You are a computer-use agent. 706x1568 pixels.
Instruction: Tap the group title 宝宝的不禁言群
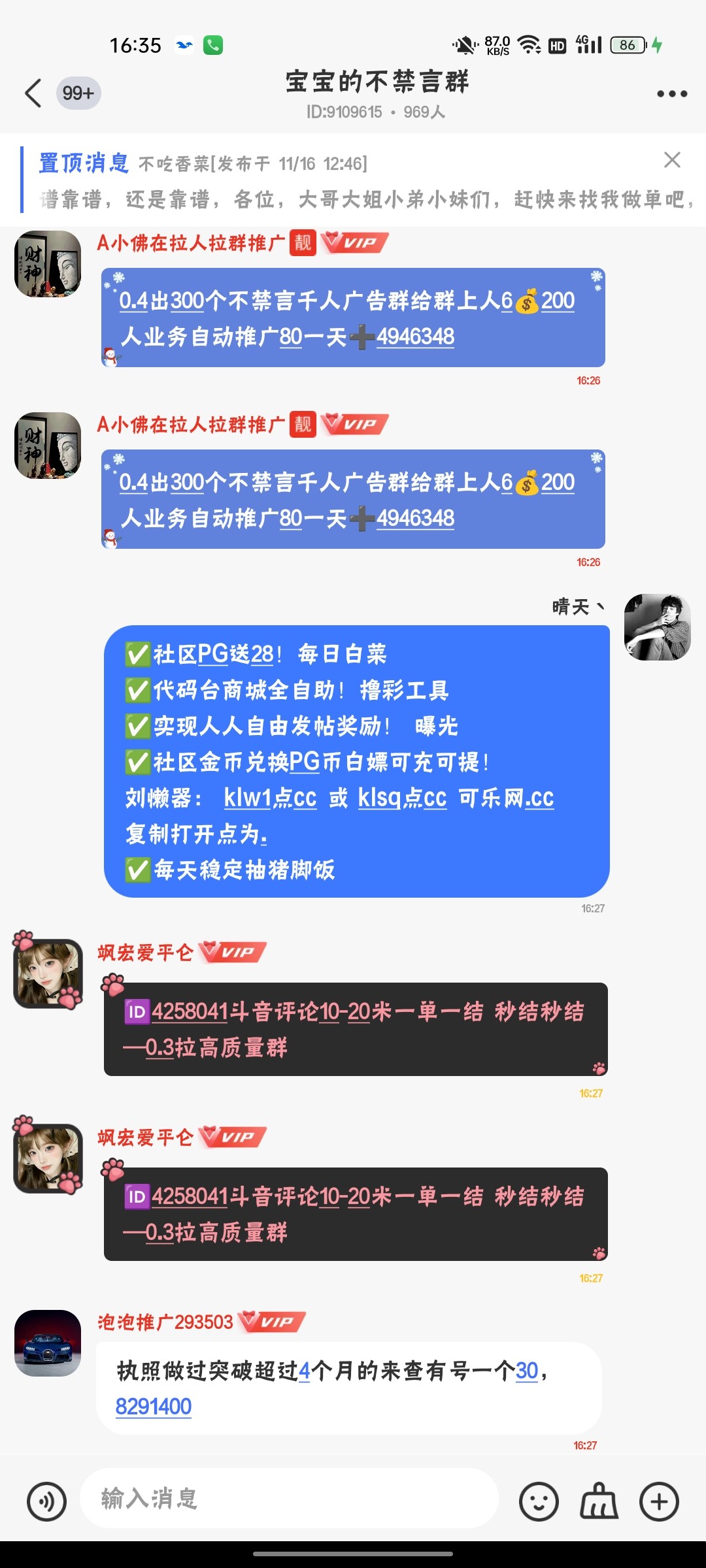[379, 84]
